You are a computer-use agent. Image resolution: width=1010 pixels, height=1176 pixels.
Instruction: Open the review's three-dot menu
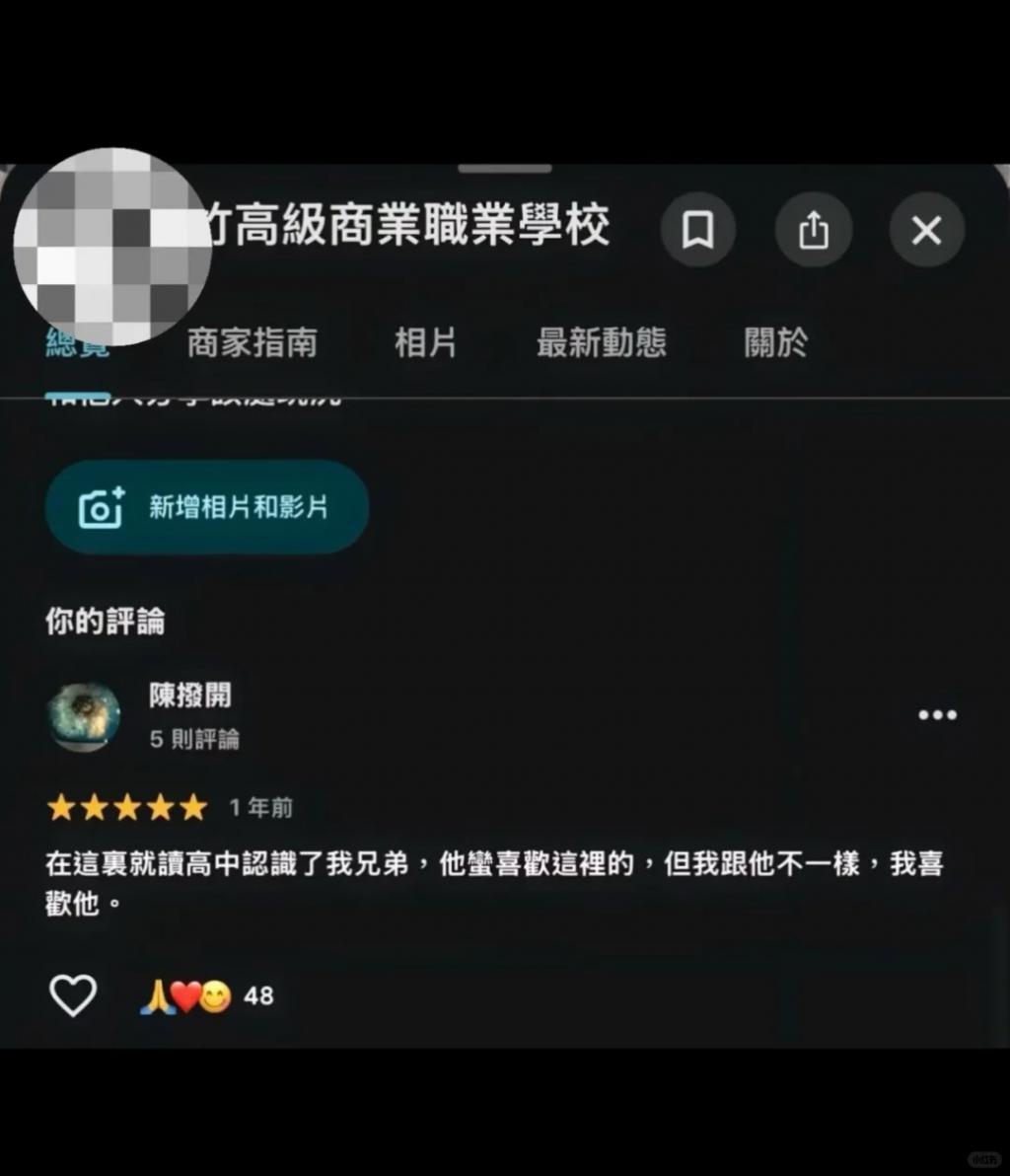tap(937, 715)
